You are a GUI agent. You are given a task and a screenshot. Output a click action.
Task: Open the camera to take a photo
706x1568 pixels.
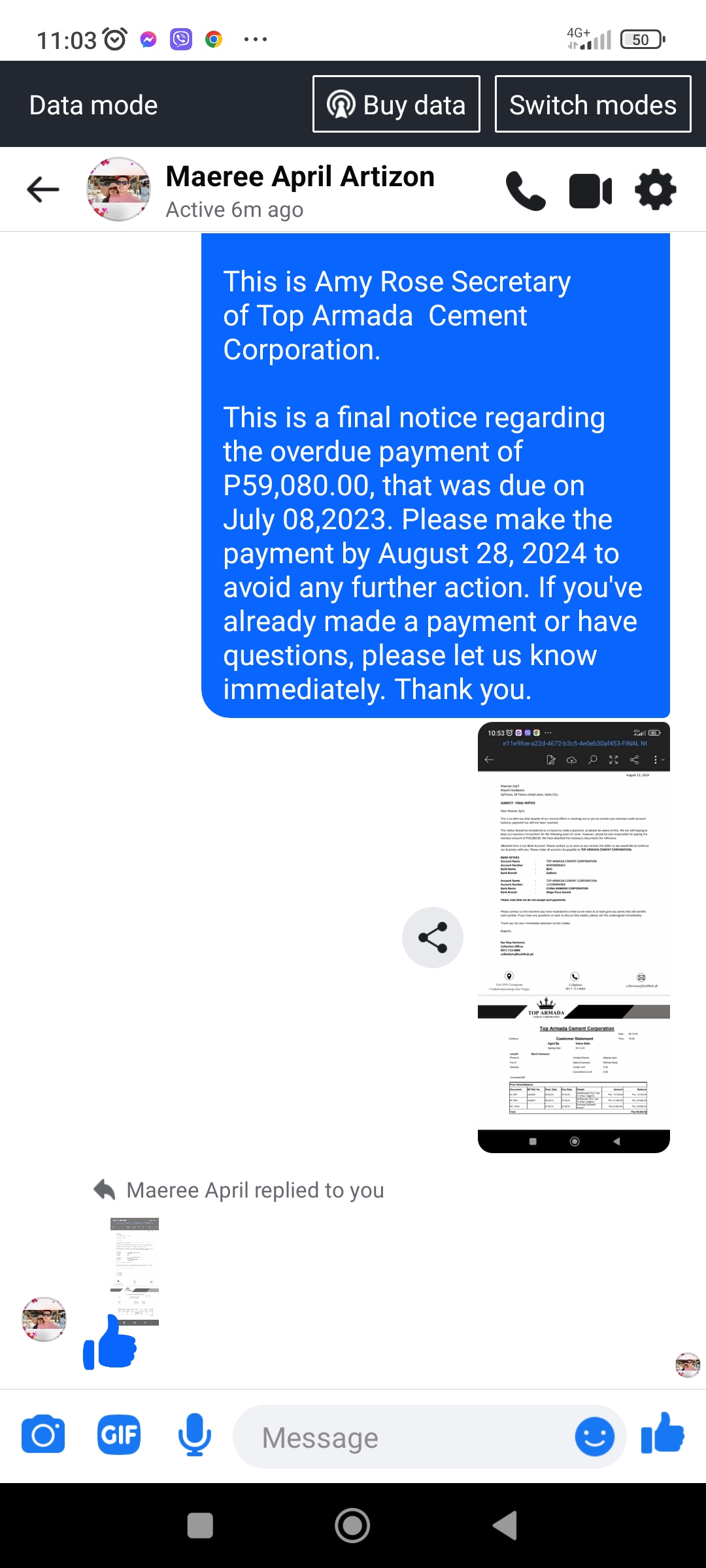pyautogui.click(x=43, y=1435)
